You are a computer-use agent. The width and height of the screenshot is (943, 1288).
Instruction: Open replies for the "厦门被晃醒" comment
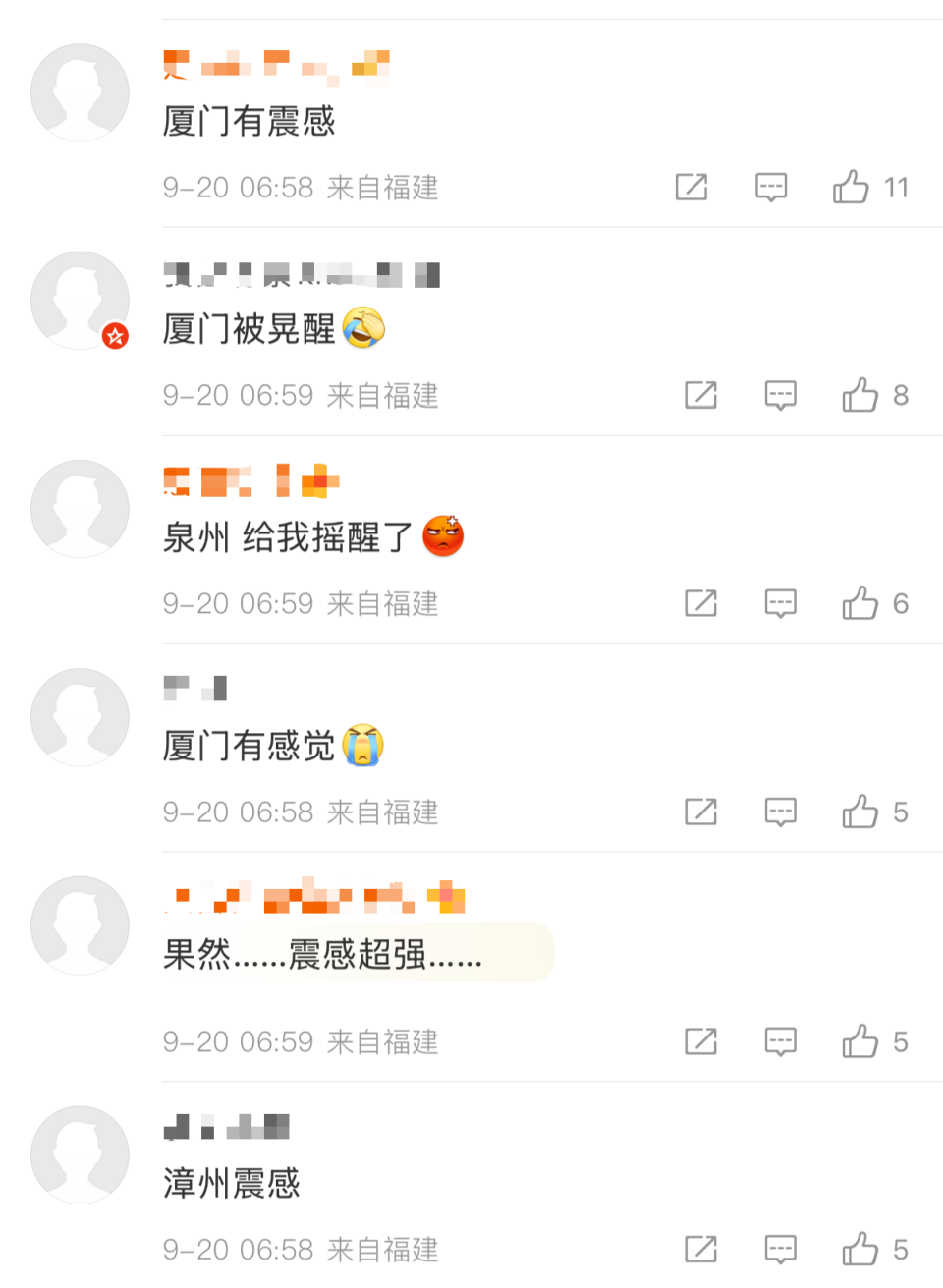[779, 395]
